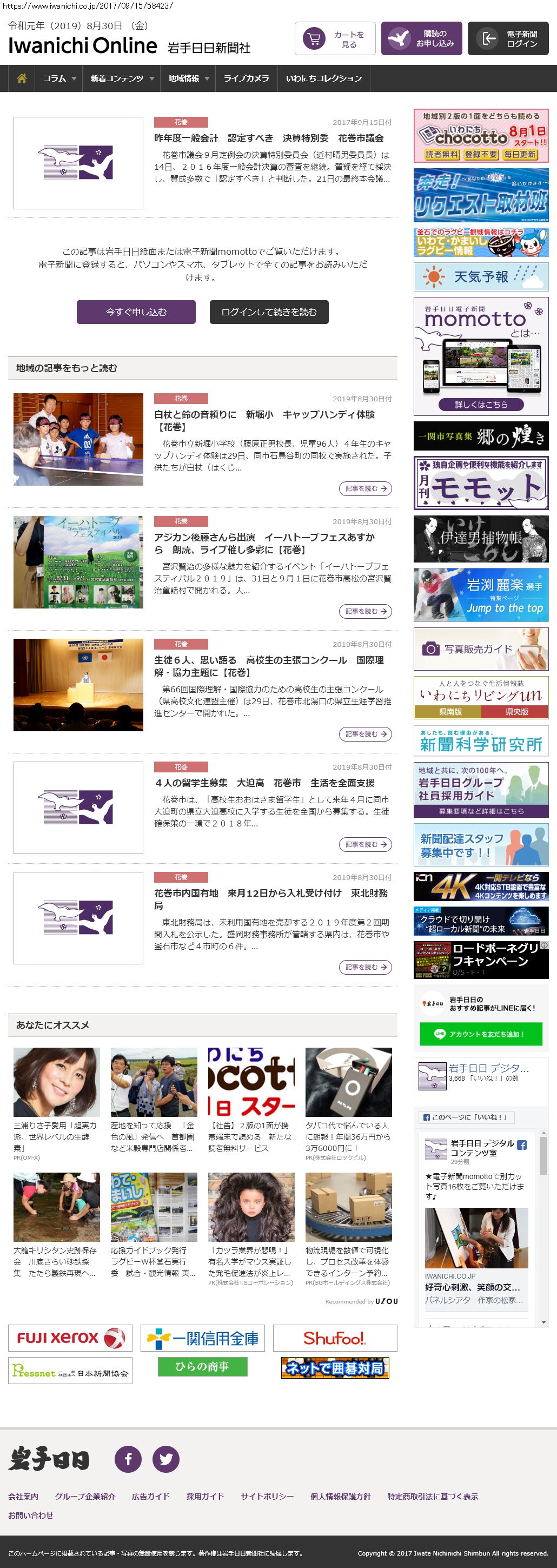Expand the コラム menu
Viewport: 557px width, 1568px height.
(x=59, y=78)
